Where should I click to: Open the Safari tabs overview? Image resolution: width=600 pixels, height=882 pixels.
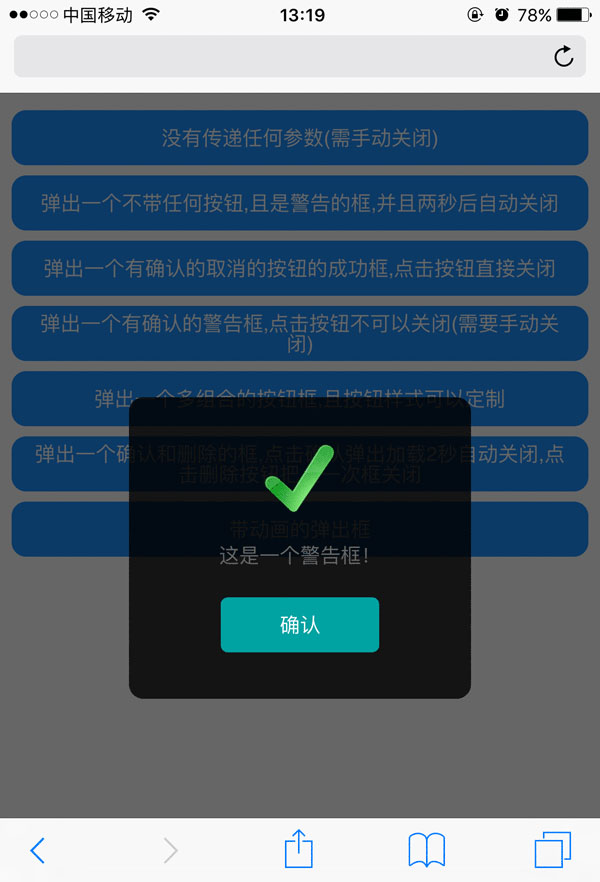[x=552, y=850]
